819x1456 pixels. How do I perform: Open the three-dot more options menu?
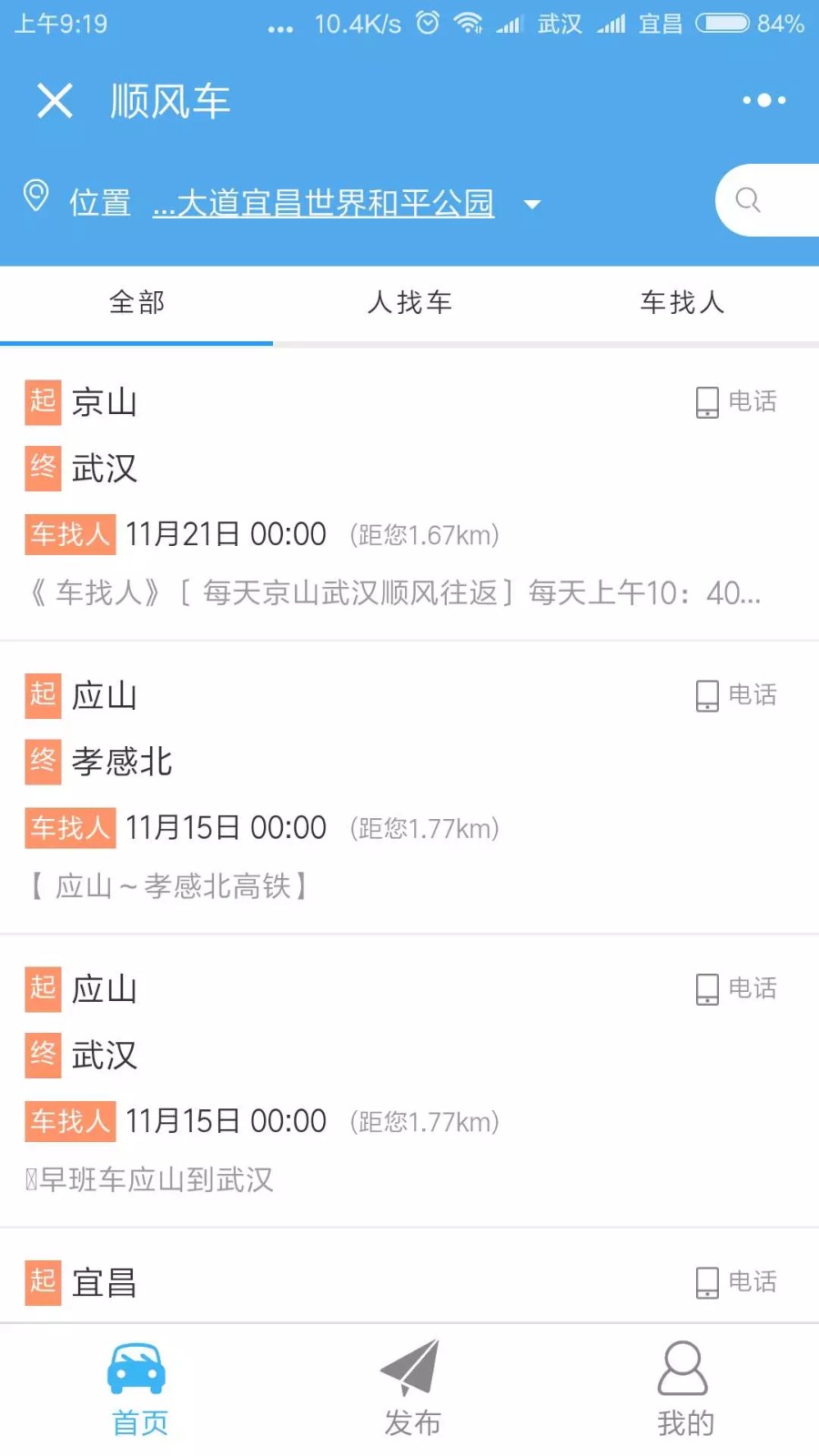click(x=763, y=100)
